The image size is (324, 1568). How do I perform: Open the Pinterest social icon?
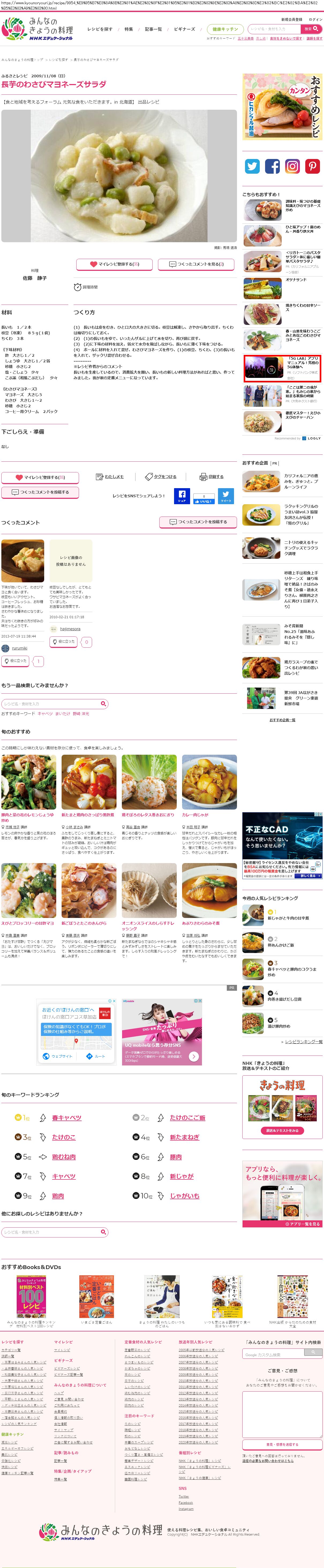312,166
